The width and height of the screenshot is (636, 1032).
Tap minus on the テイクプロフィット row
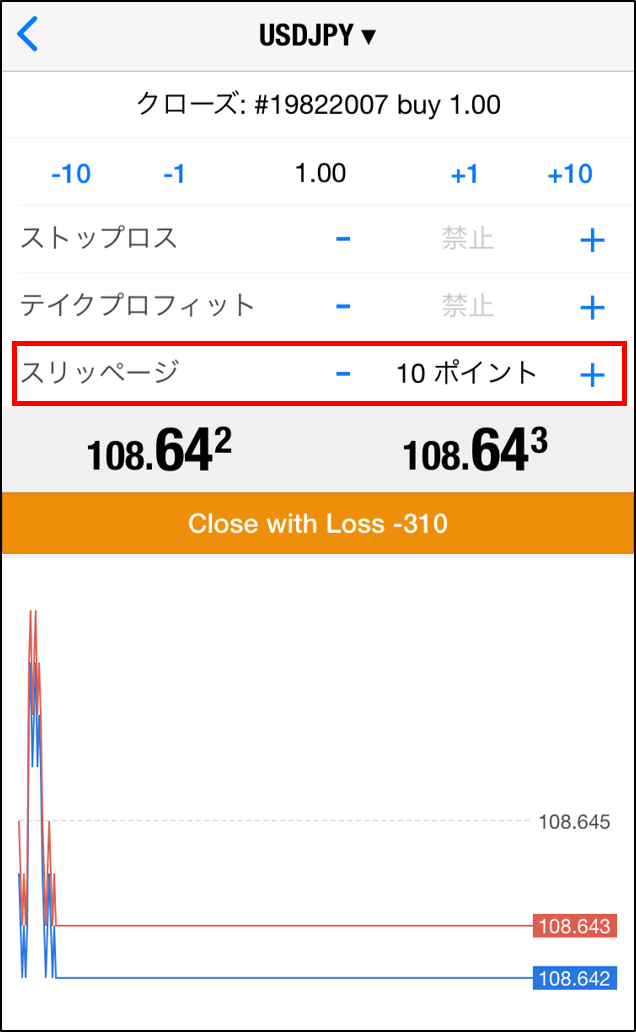pyautogui.click(x=343, y=306)
